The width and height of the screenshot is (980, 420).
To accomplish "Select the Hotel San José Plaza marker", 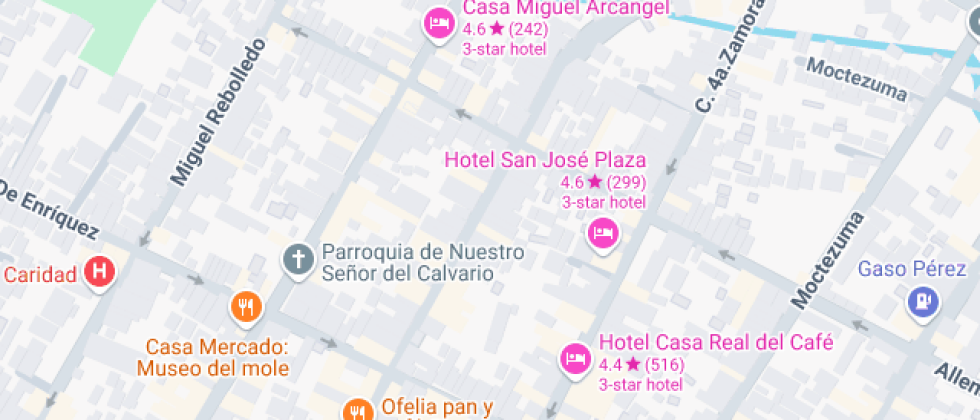I will (x=601, y=235).
